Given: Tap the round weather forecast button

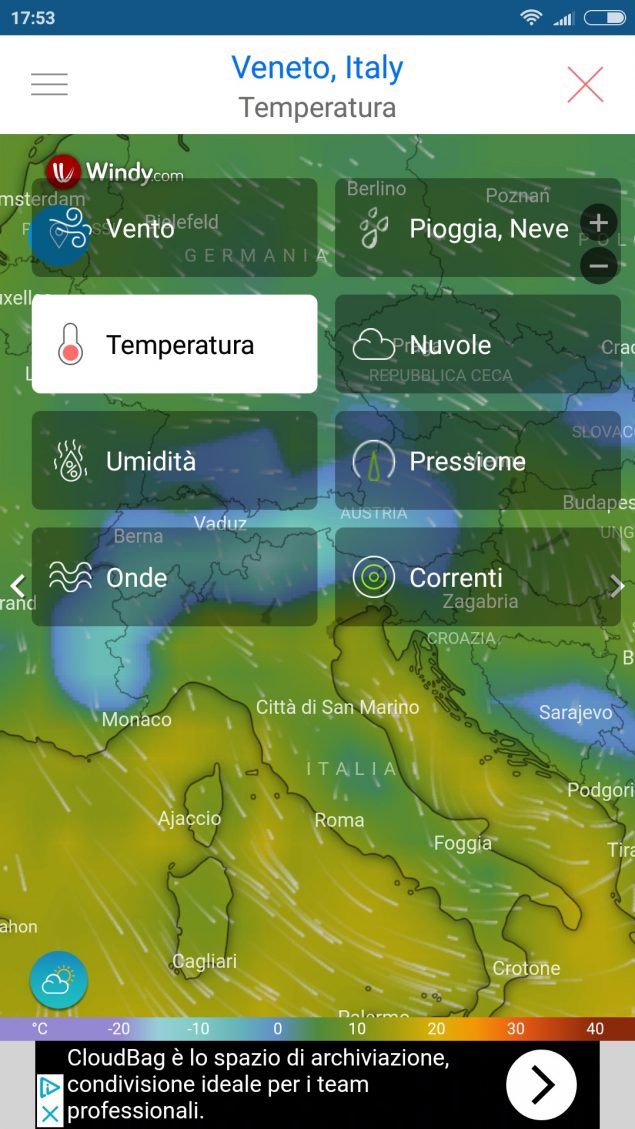Looking at the screenshot, I should tap(58, 980).
